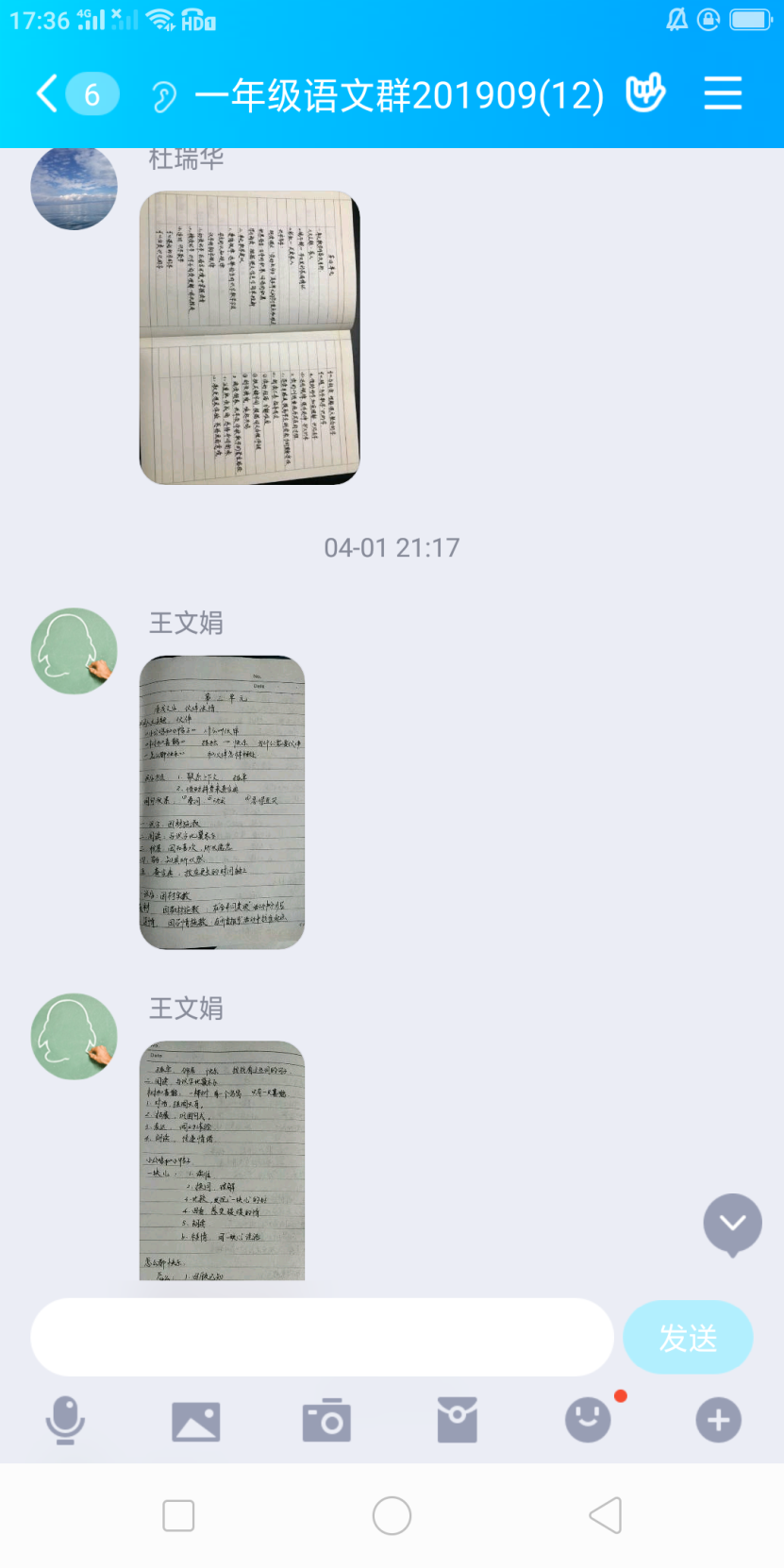
Task: Tap the 发送 send button
Action: [688, 1337]
